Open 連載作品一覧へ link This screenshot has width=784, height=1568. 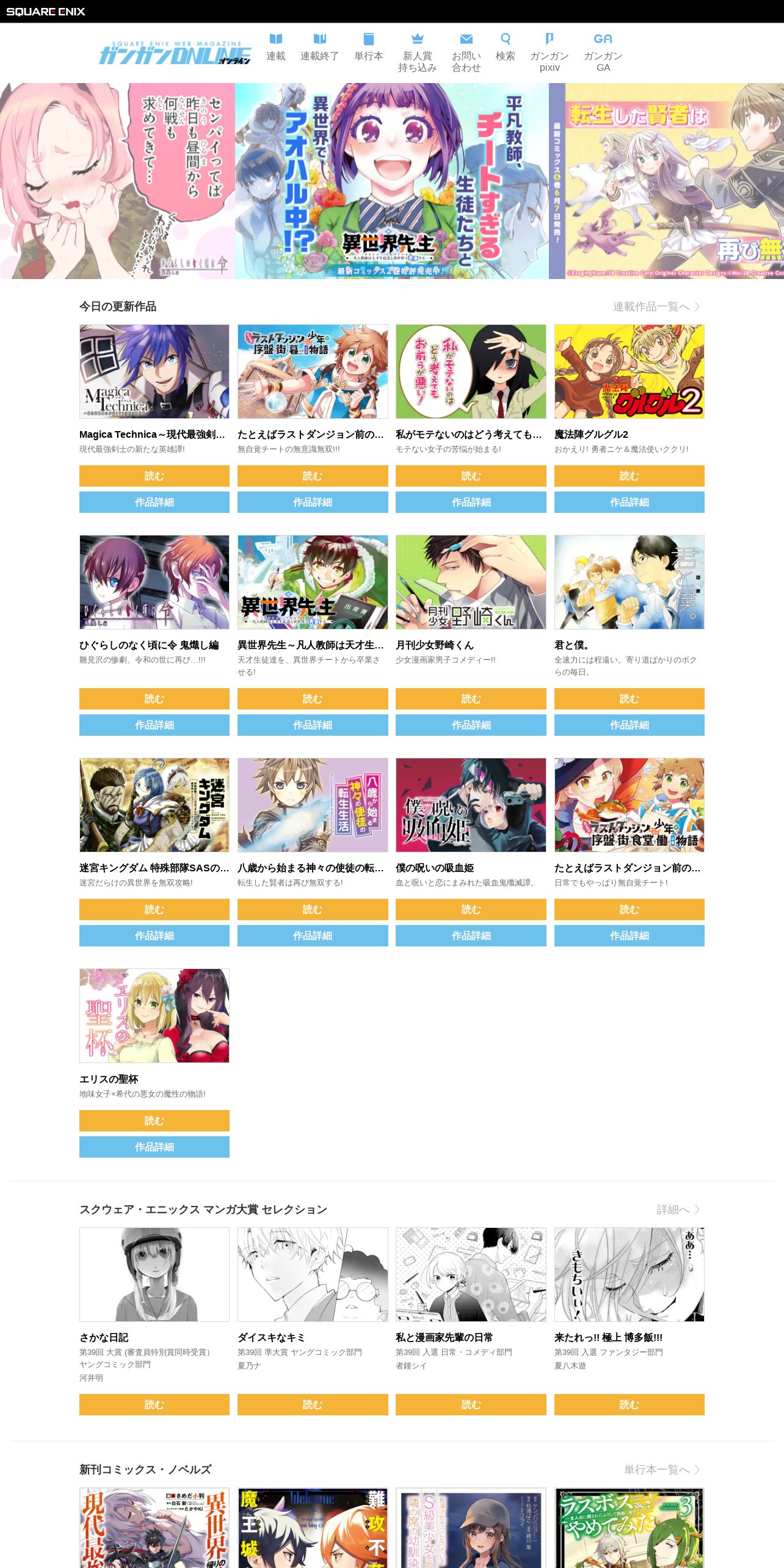[656, 307]
